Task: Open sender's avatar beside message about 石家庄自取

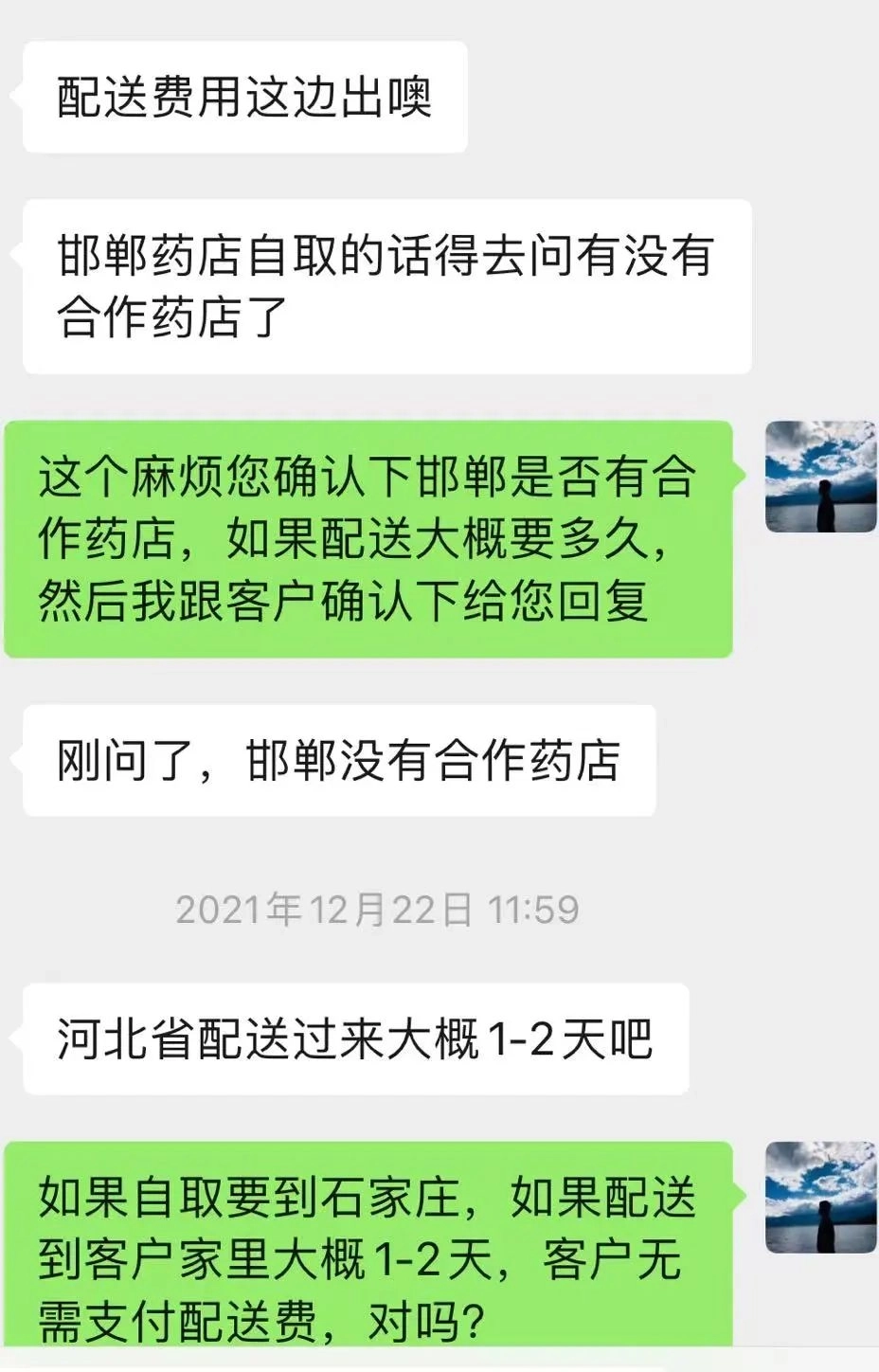Action: (820, 1197)
